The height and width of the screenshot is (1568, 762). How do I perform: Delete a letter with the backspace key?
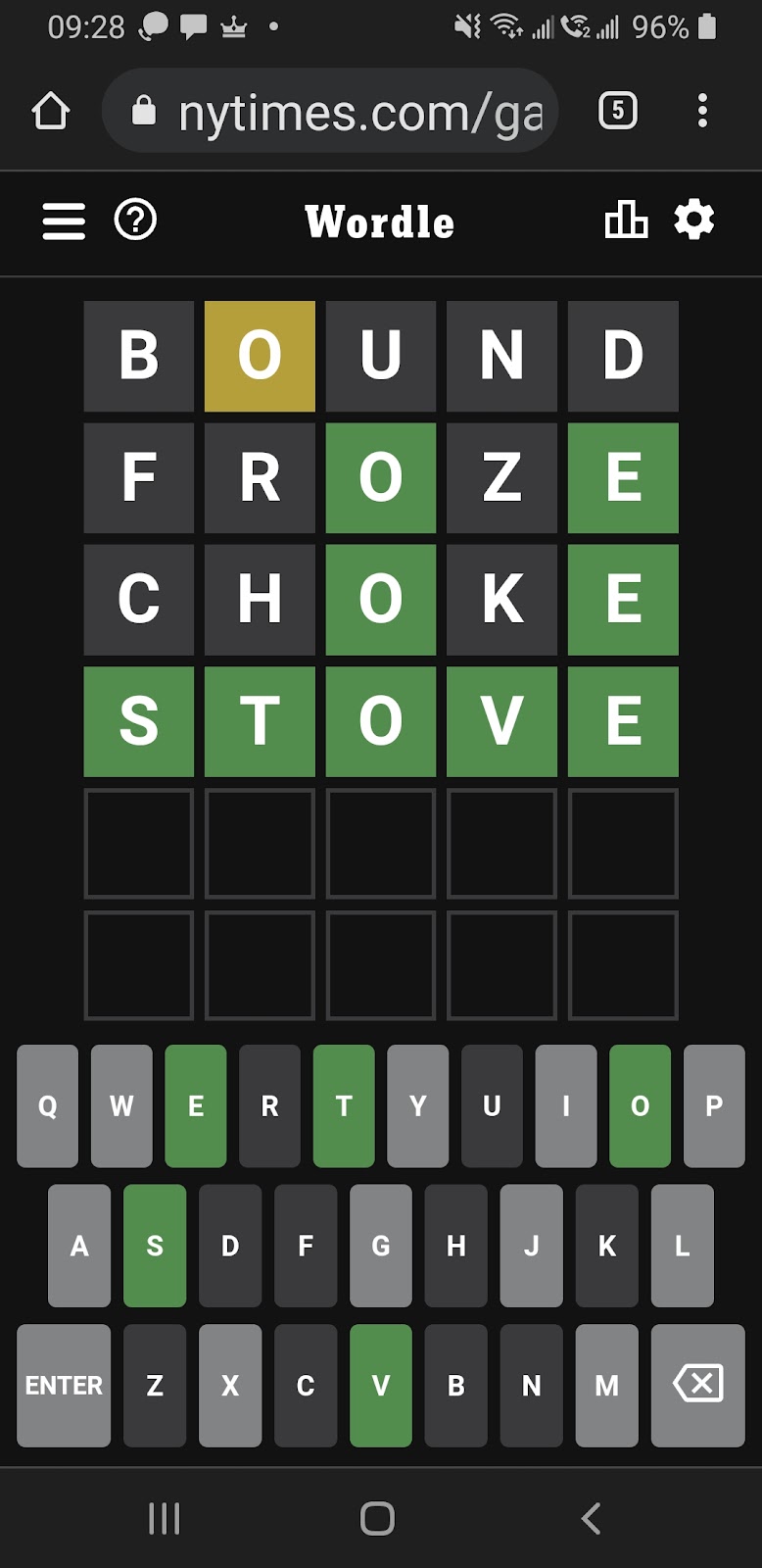pyautogui.click(x=697, y=1385)
